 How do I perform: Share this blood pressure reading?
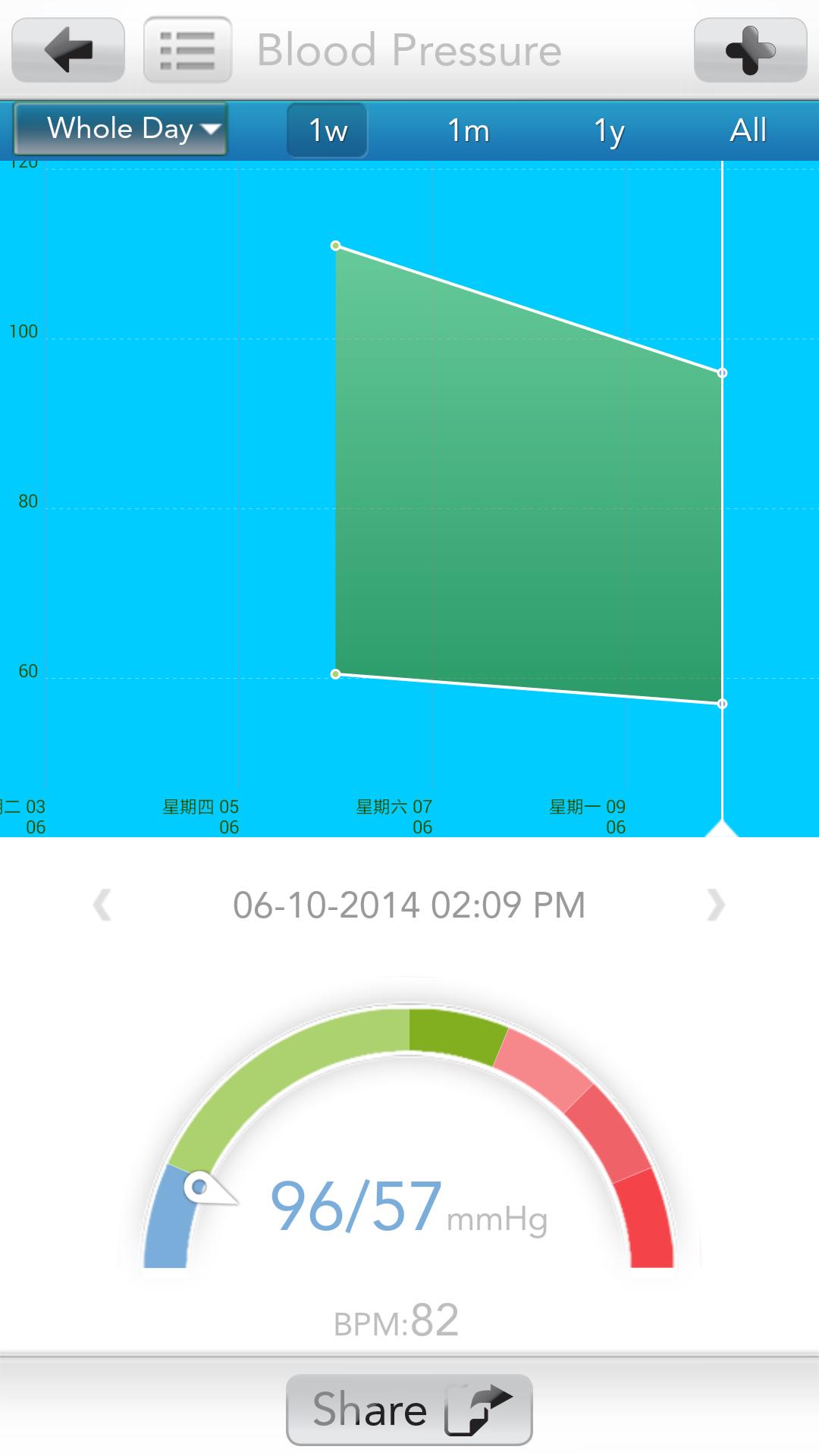(409, 1410)
